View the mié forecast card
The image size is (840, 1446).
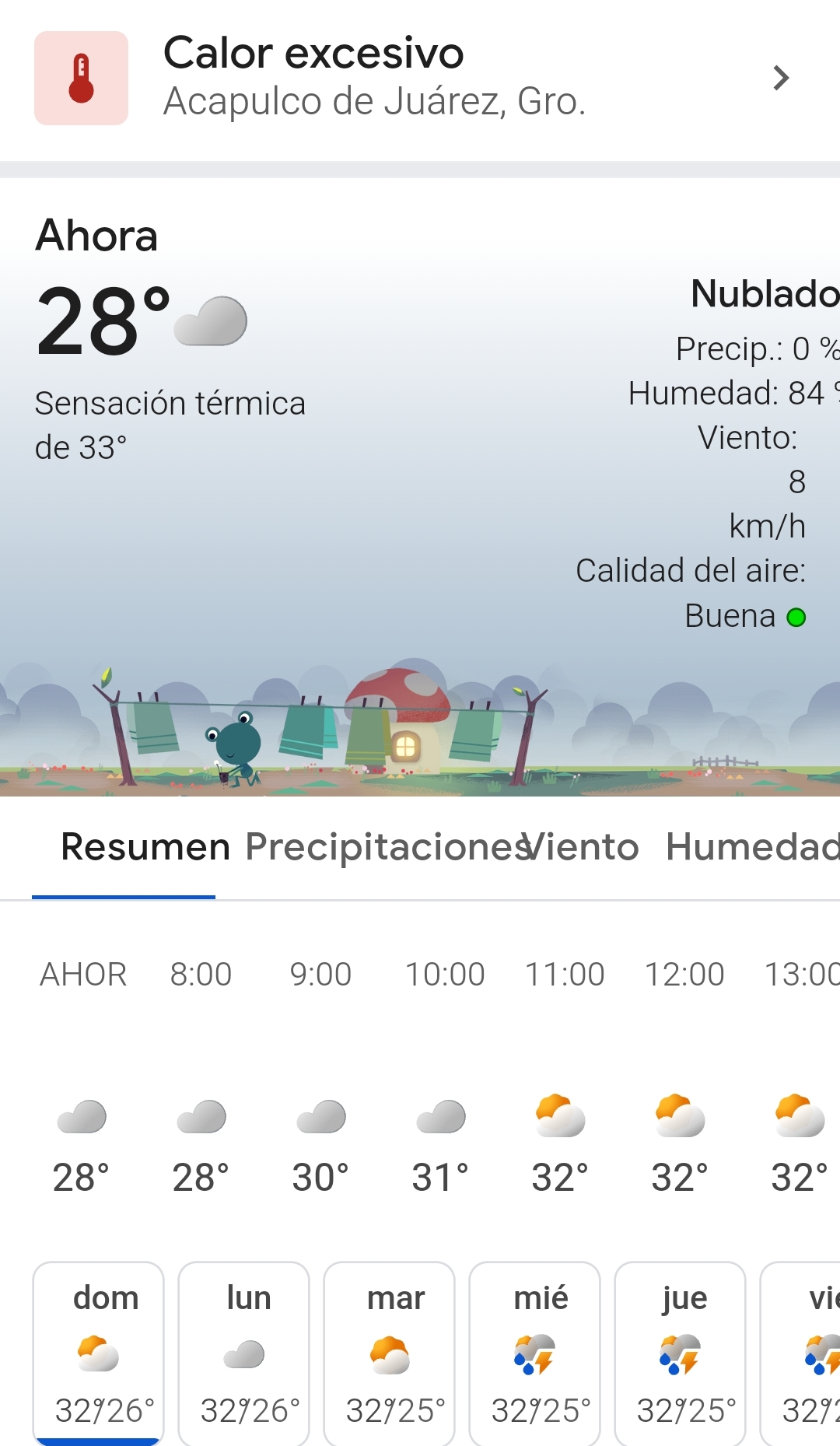point(535,1353)
